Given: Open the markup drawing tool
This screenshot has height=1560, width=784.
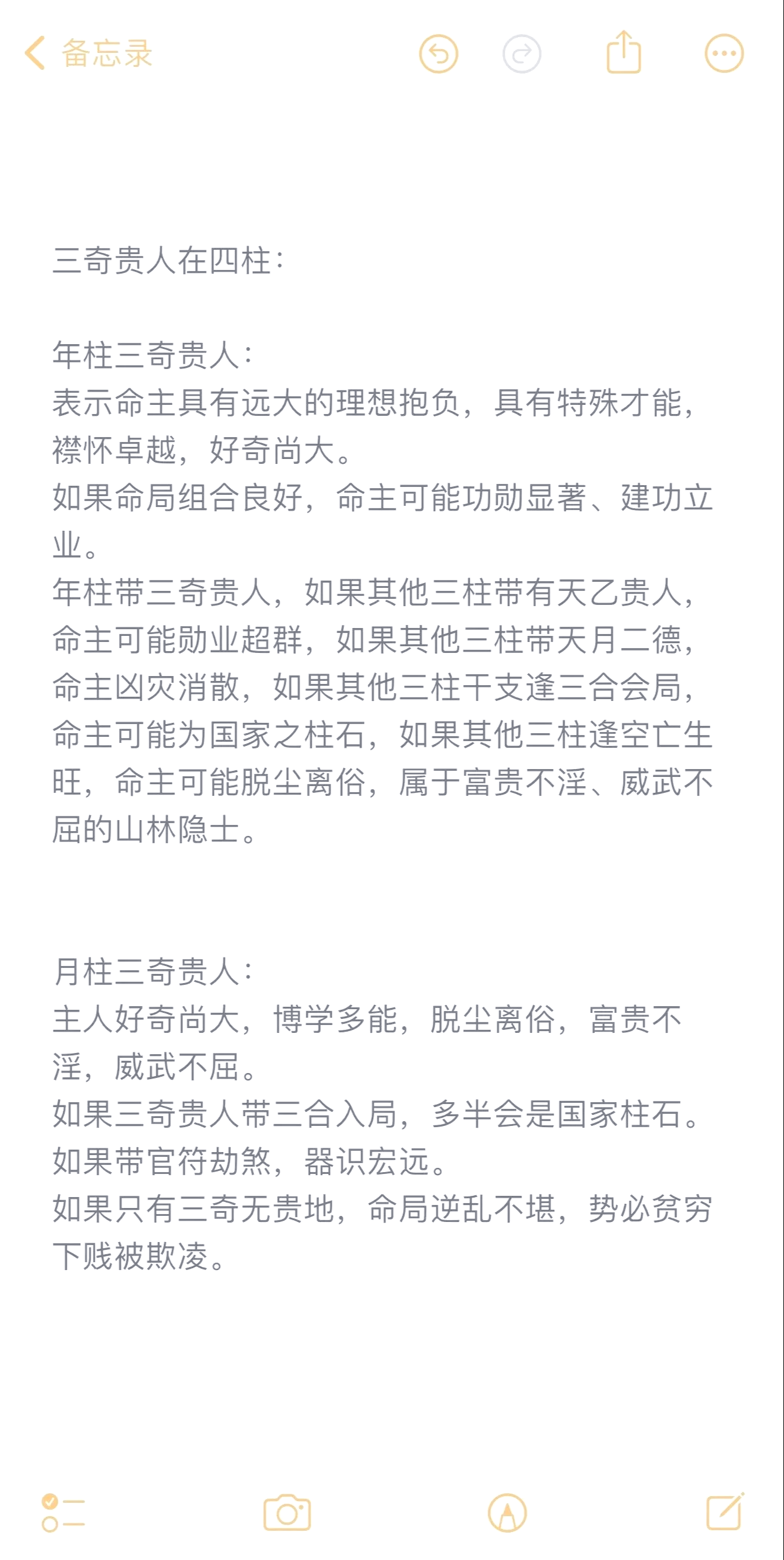Looking at the screenshot, I should click(507, 1513).
